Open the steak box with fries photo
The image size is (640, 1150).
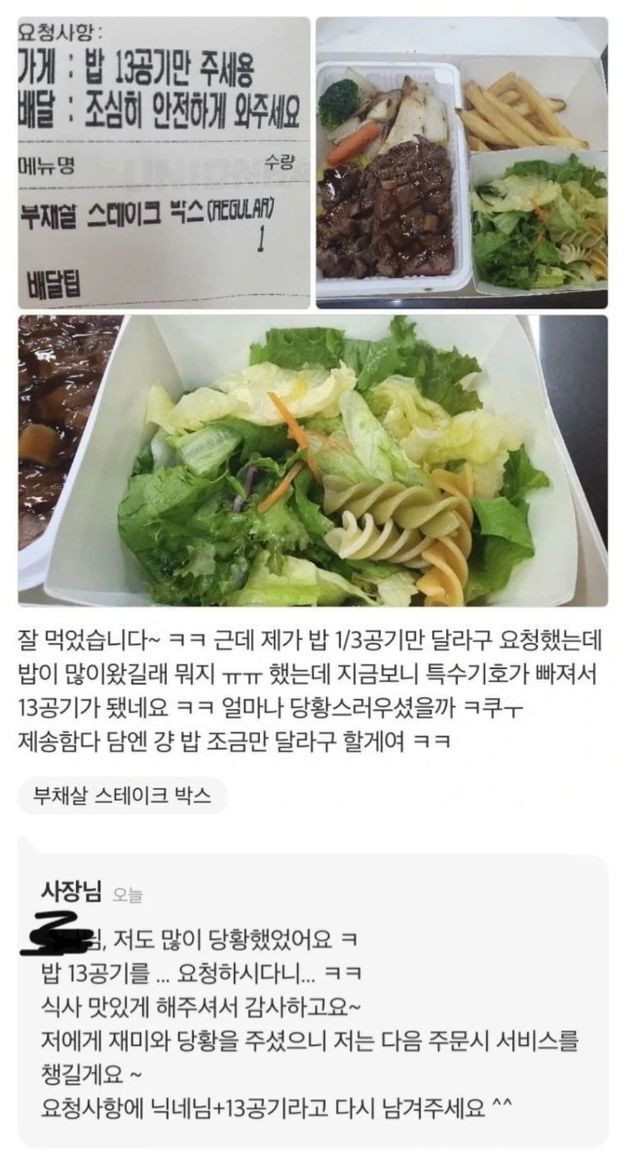461,162
